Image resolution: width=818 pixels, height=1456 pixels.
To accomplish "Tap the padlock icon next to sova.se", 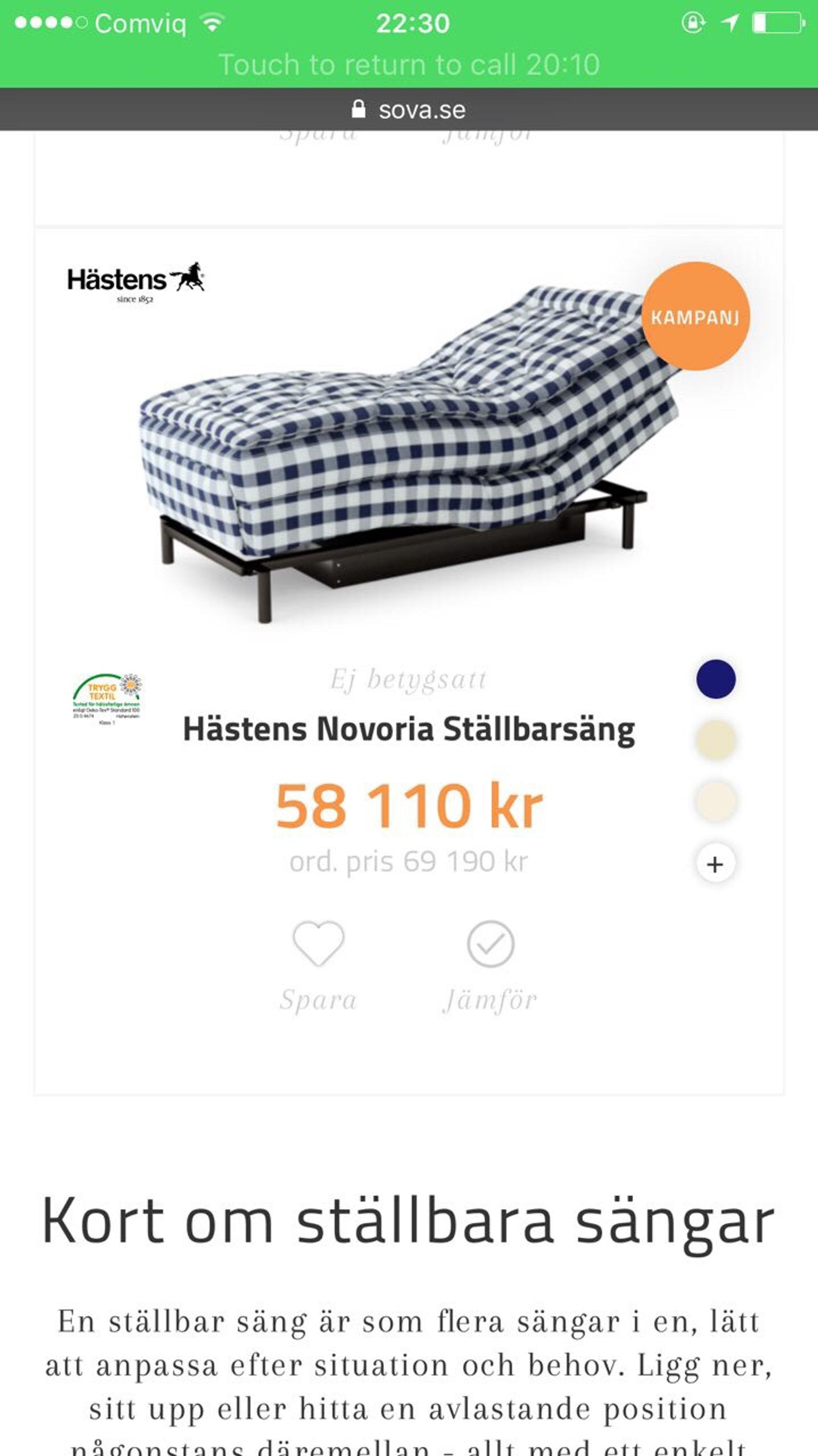I will click(x=358, y=110).
